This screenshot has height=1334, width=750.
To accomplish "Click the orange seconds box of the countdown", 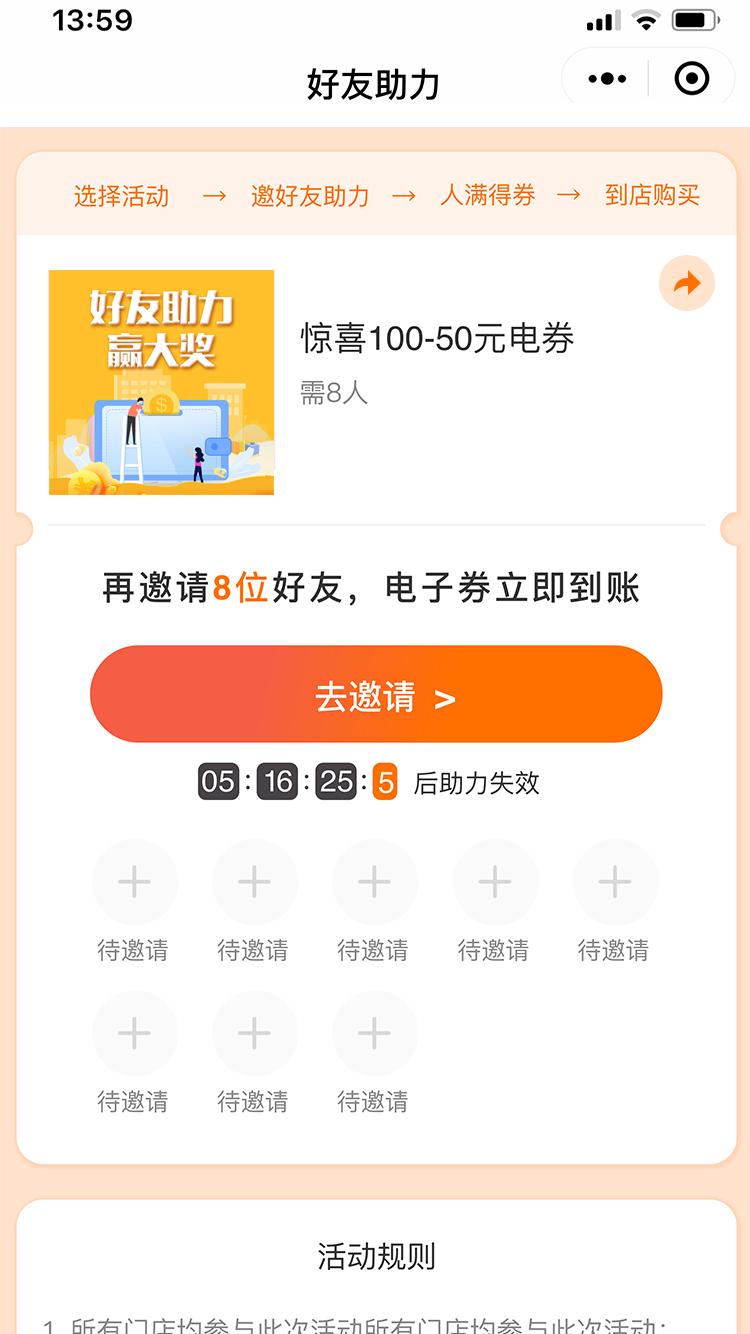I will 385,784.
